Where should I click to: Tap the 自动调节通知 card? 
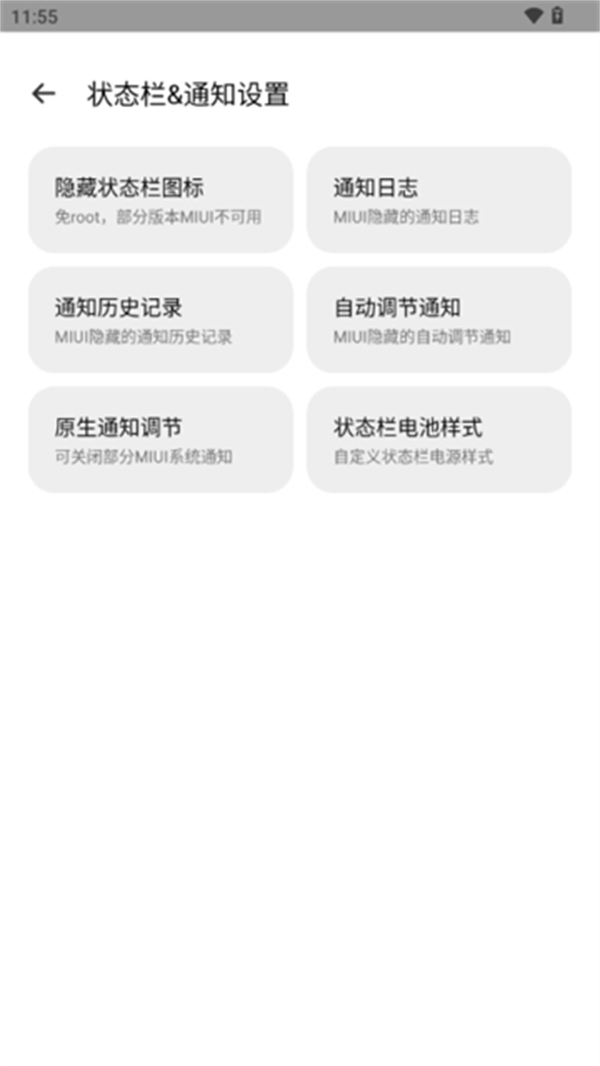438,320
